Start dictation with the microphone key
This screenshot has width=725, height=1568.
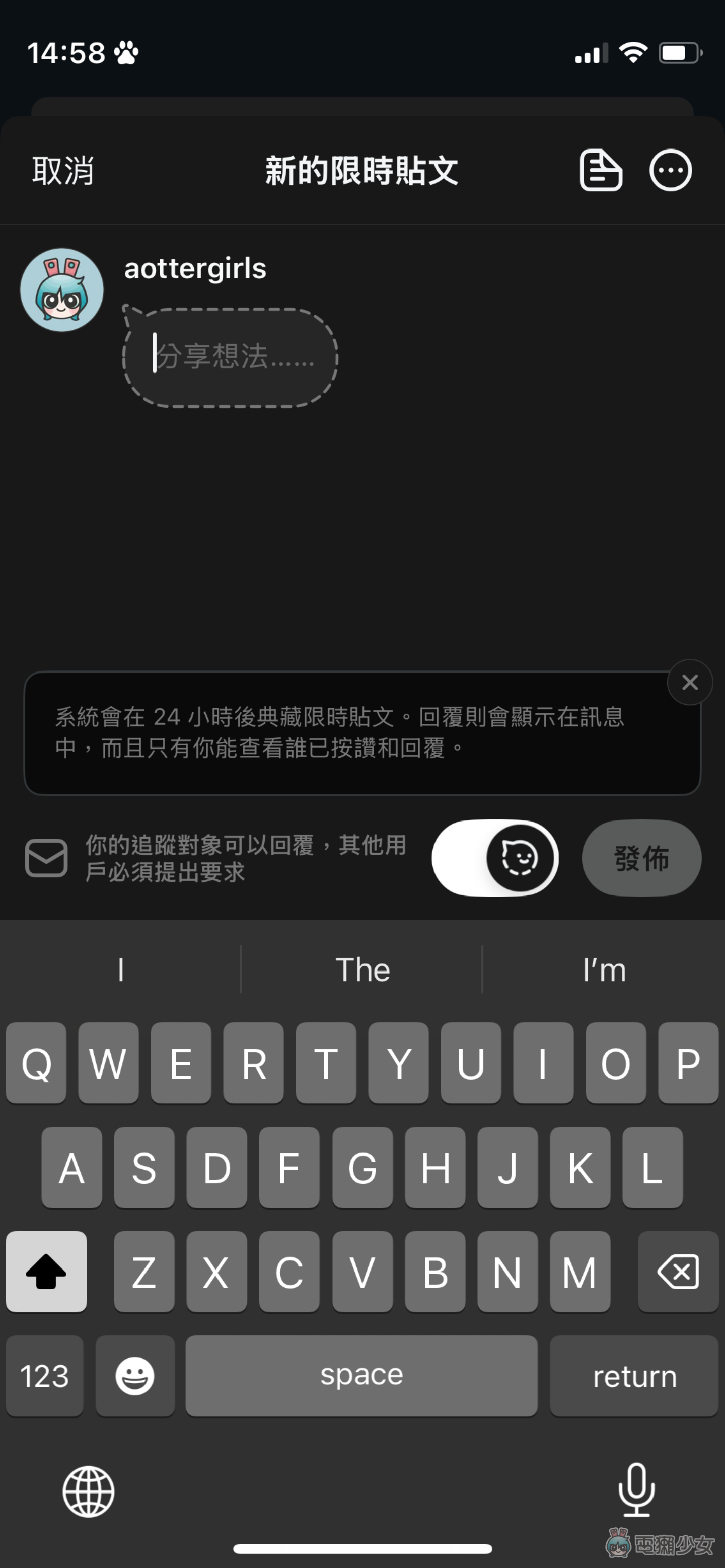[636, 1490]
